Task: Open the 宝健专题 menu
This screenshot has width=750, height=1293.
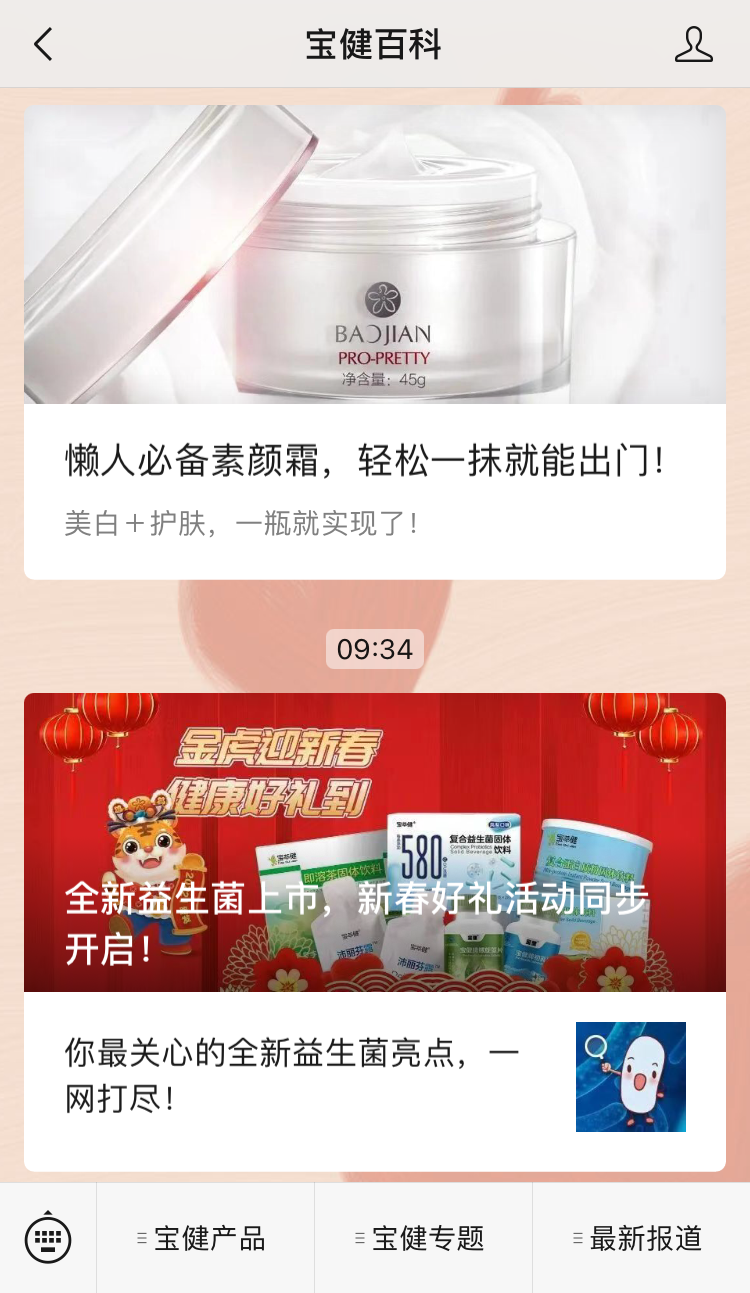Action: pyautogui.click(x=423, y=1238)
